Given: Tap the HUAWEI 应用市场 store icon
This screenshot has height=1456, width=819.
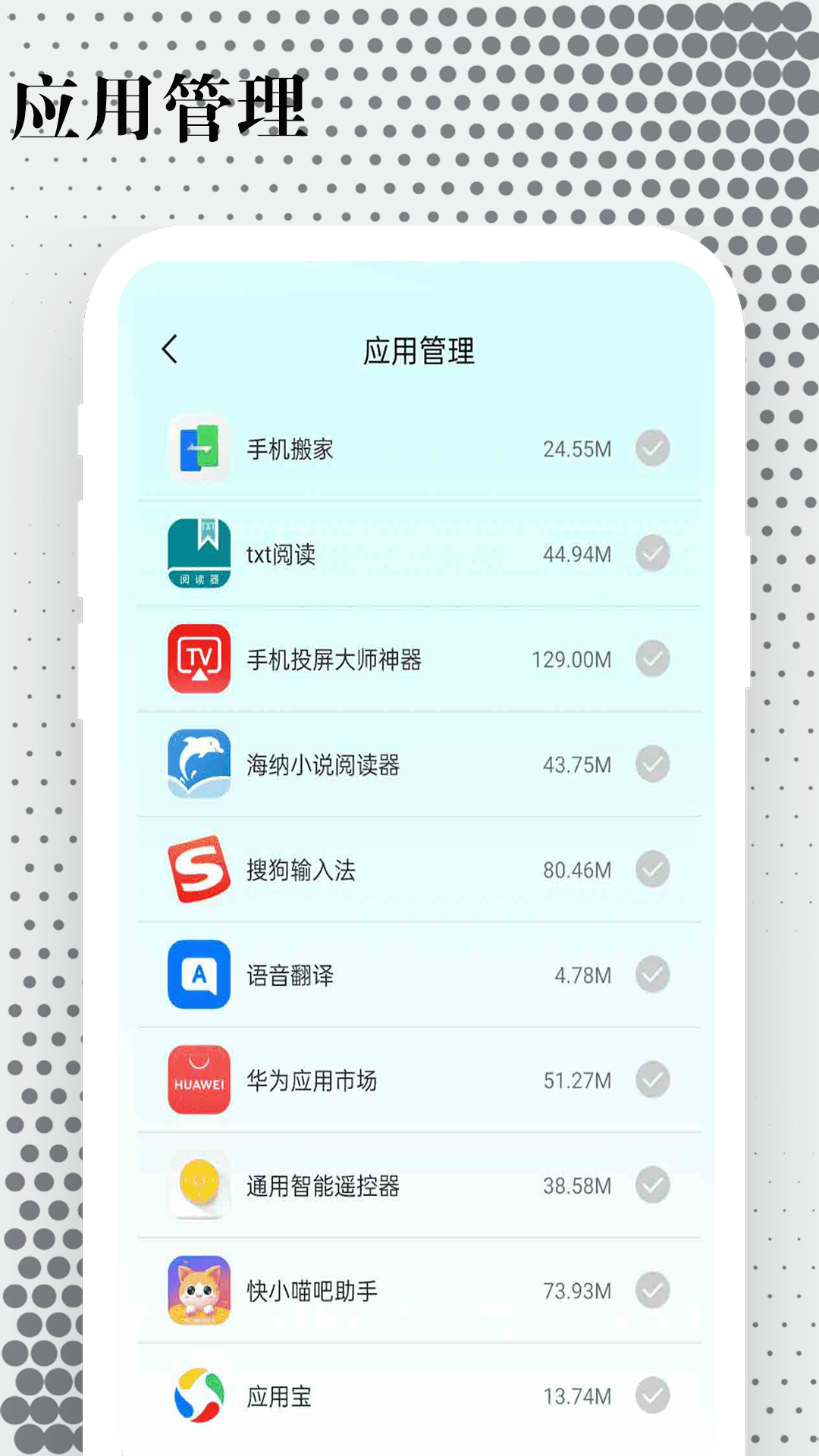Looking at the screenshot, I should [x=199, y=1081].
